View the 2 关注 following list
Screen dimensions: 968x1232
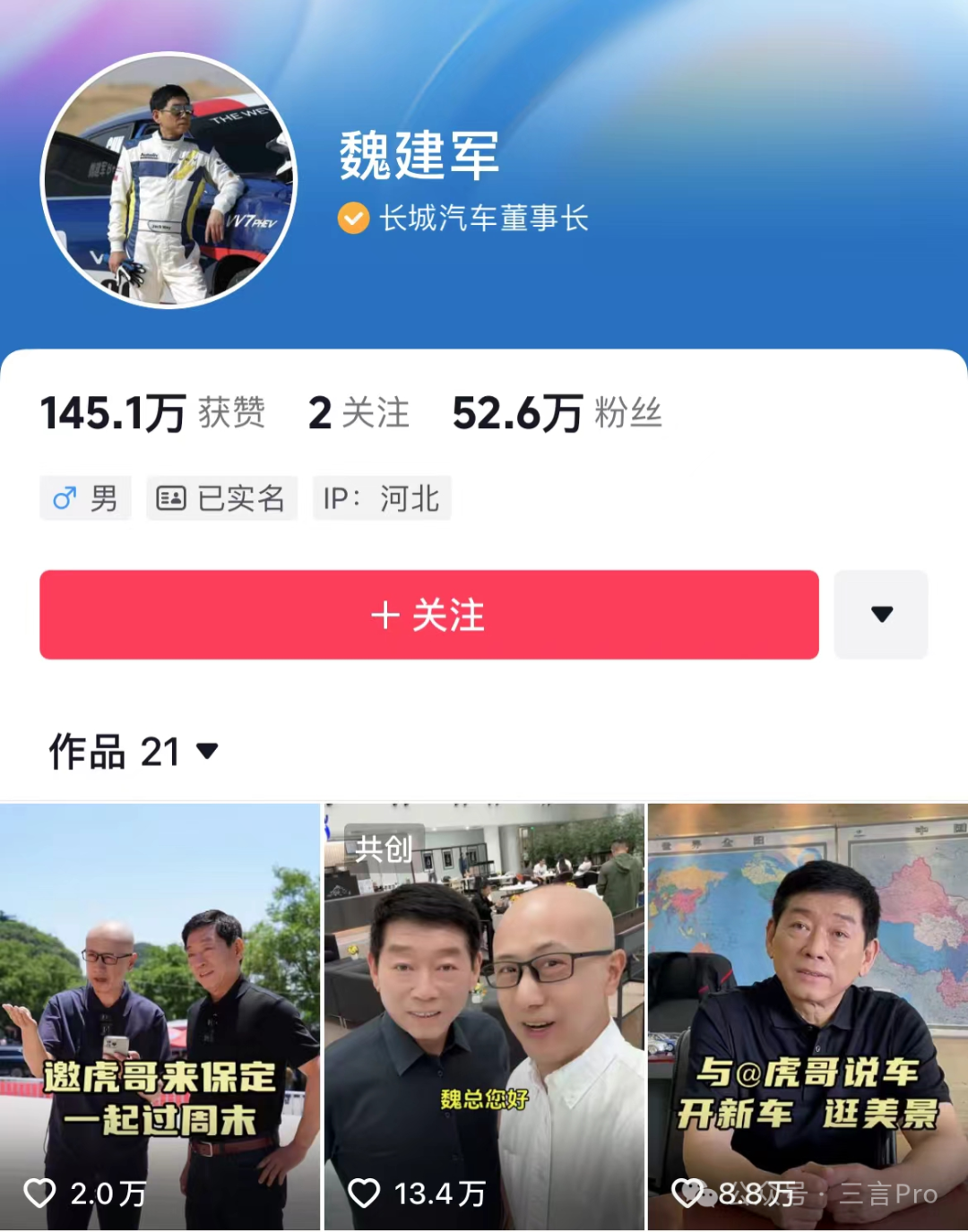pyautogui.click(x=359, y=413)
